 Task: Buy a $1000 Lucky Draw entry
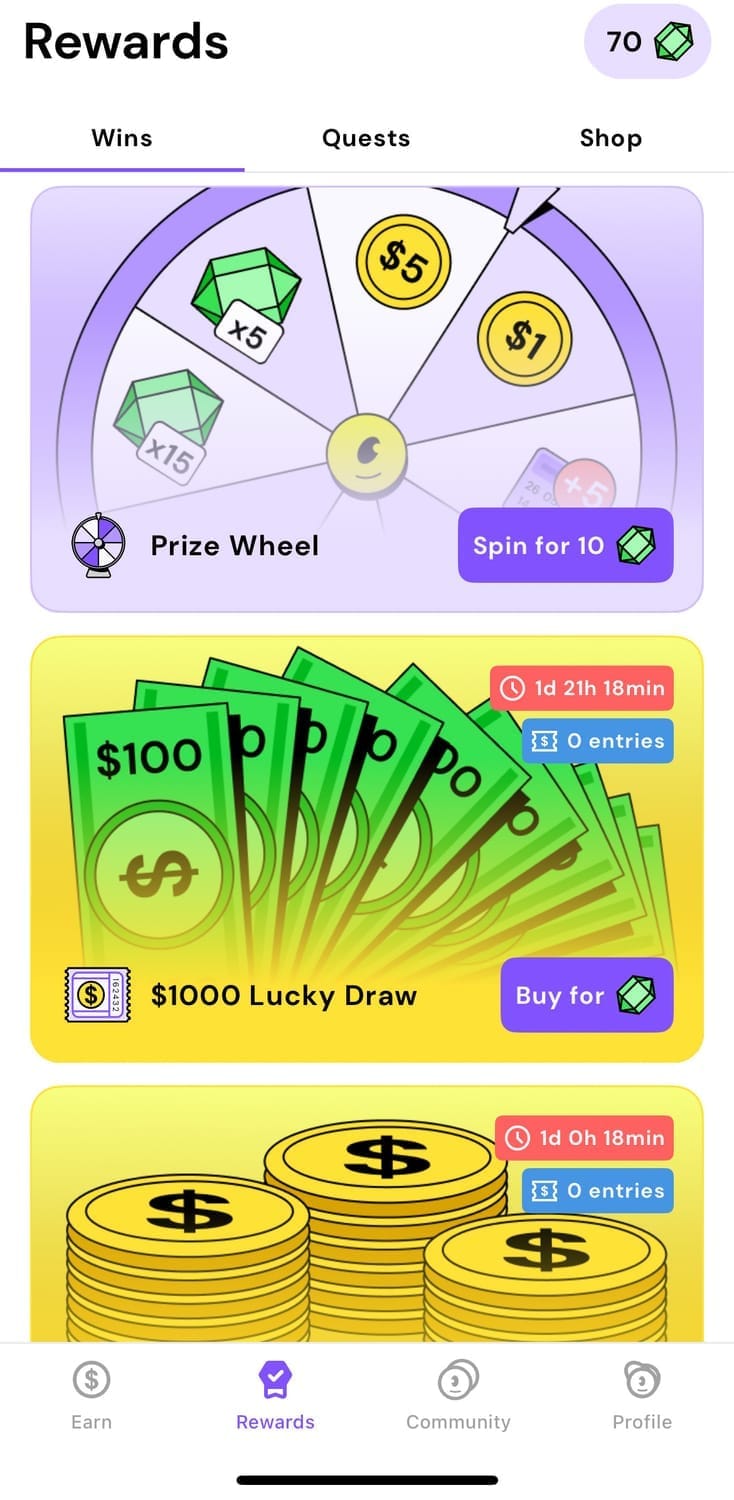[x=586, y=995]
